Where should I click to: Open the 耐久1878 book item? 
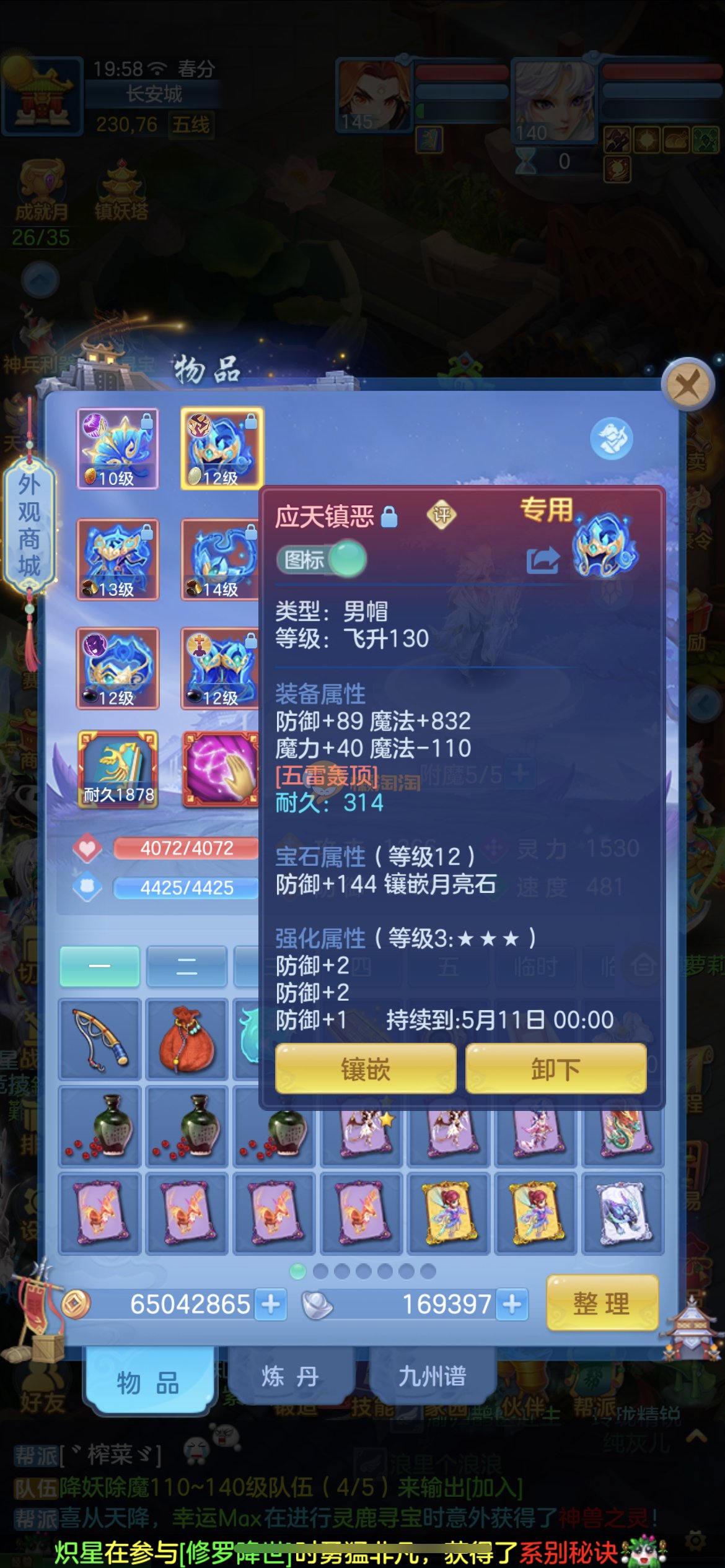pos(118,769)
